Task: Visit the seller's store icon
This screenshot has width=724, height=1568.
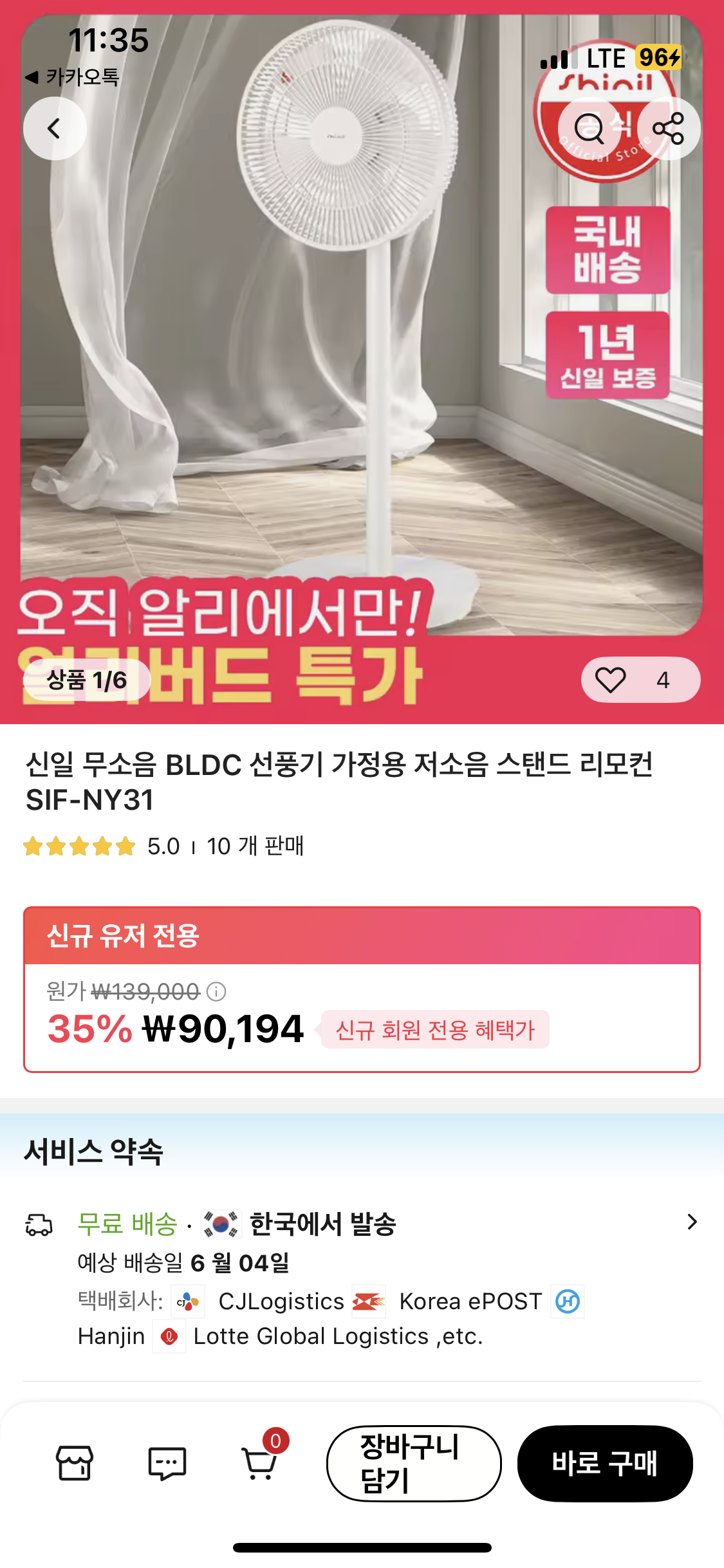Action: [75, 1462]
